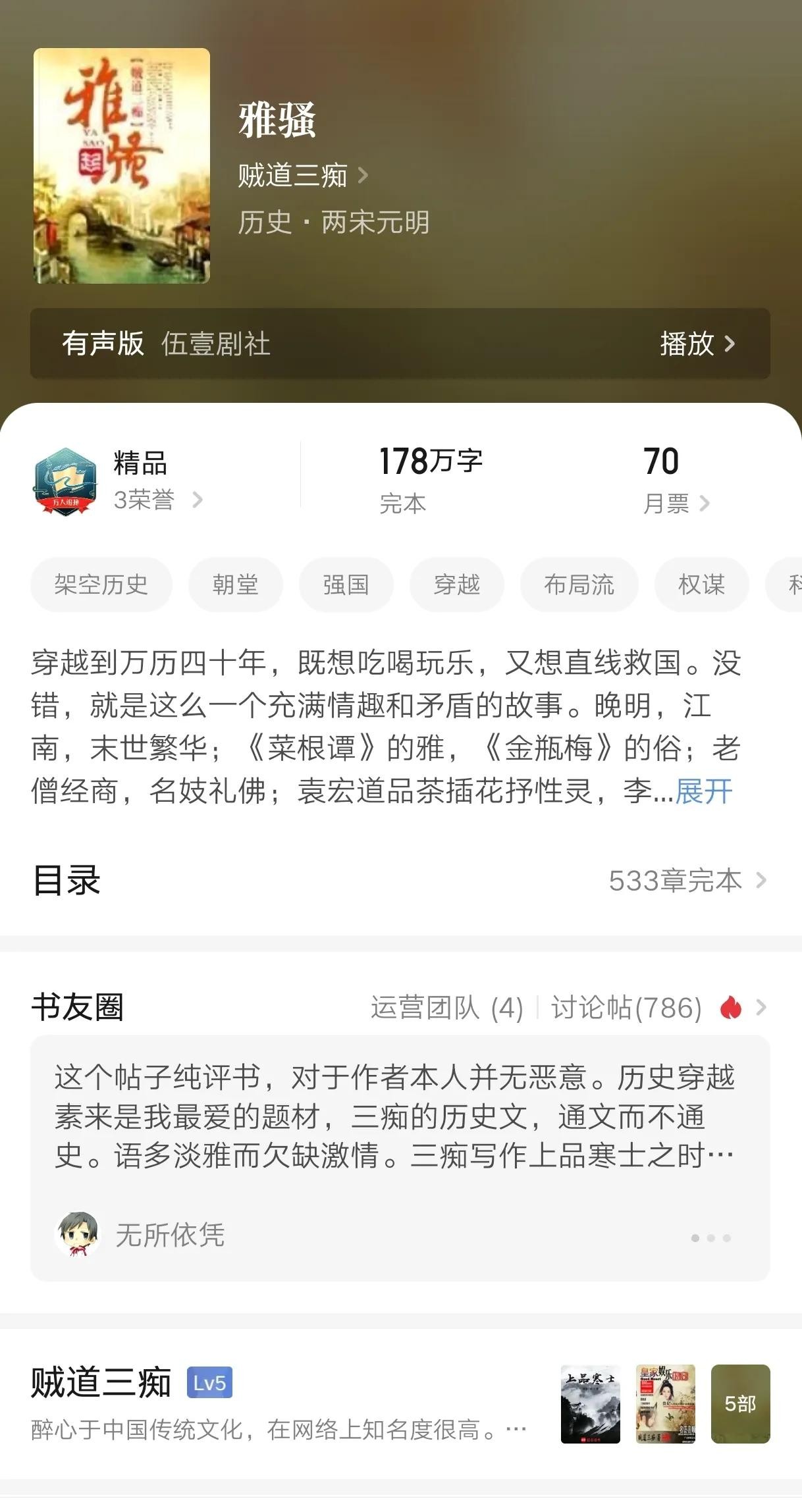The image size is (802, 1512).
Task: Select the 朝堂 tag chip
Action: [235, 585]
